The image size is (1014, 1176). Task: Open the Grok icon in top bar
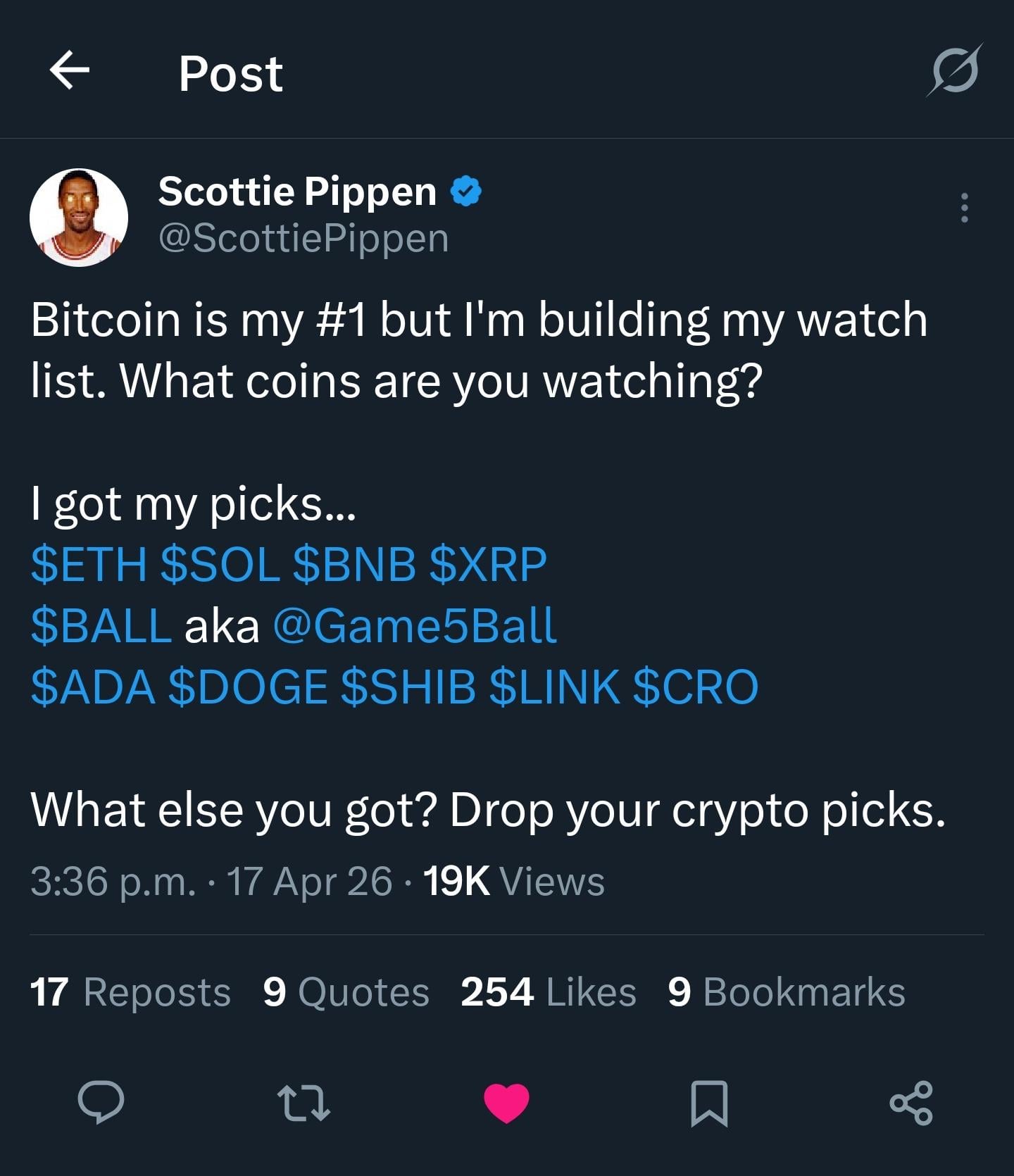[x=955, y=70]
